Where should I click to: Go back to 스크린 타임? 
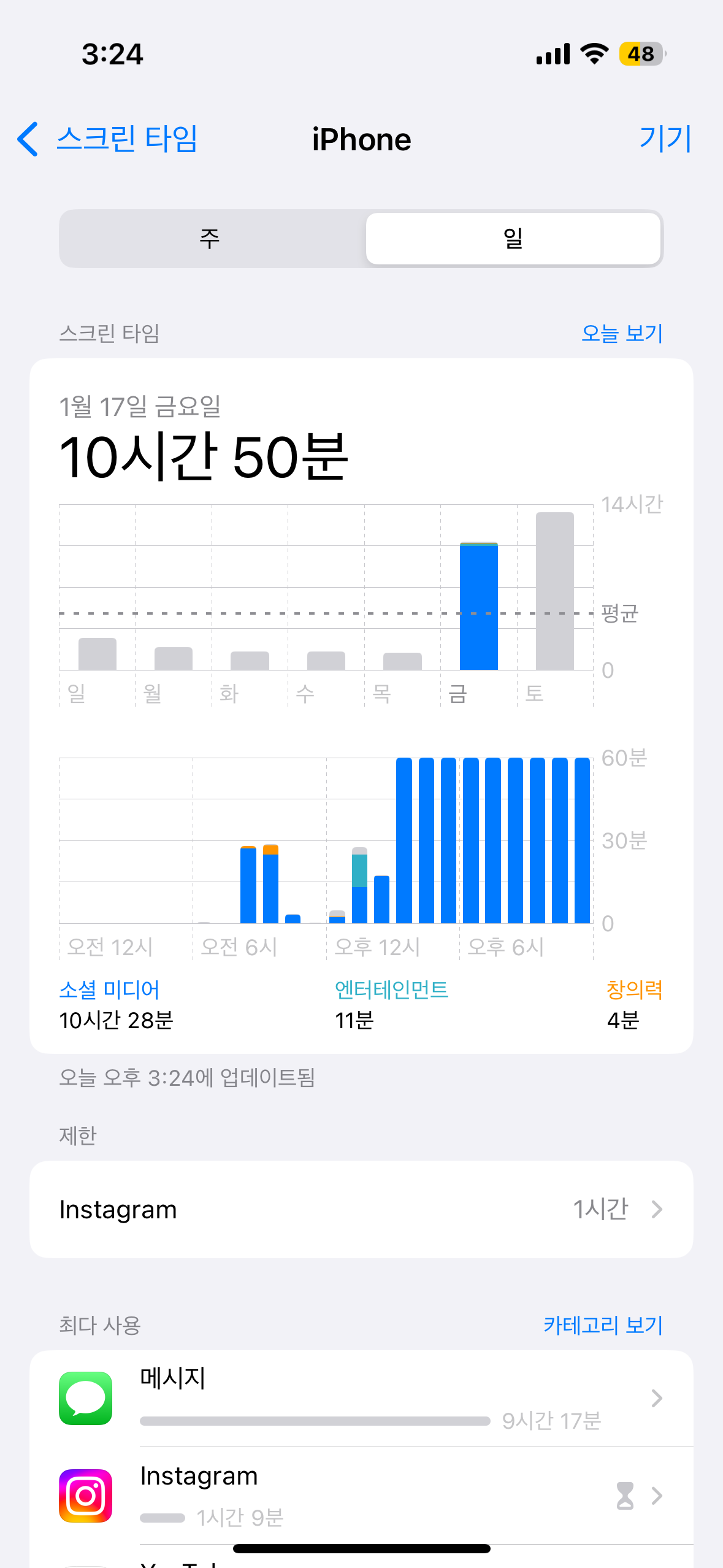click(107, 139)
